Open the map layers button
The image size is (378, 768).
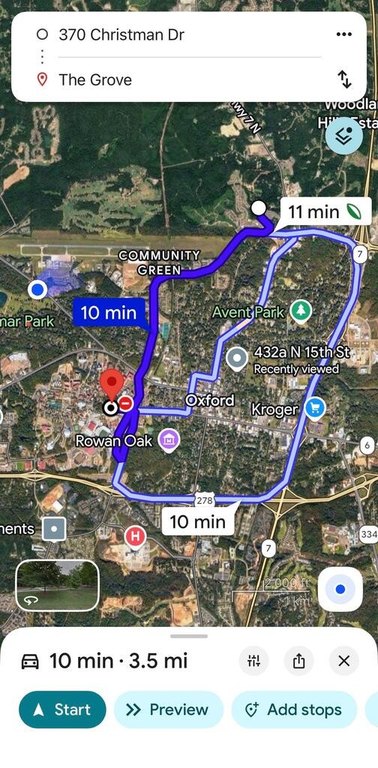(x=344, y=136)
